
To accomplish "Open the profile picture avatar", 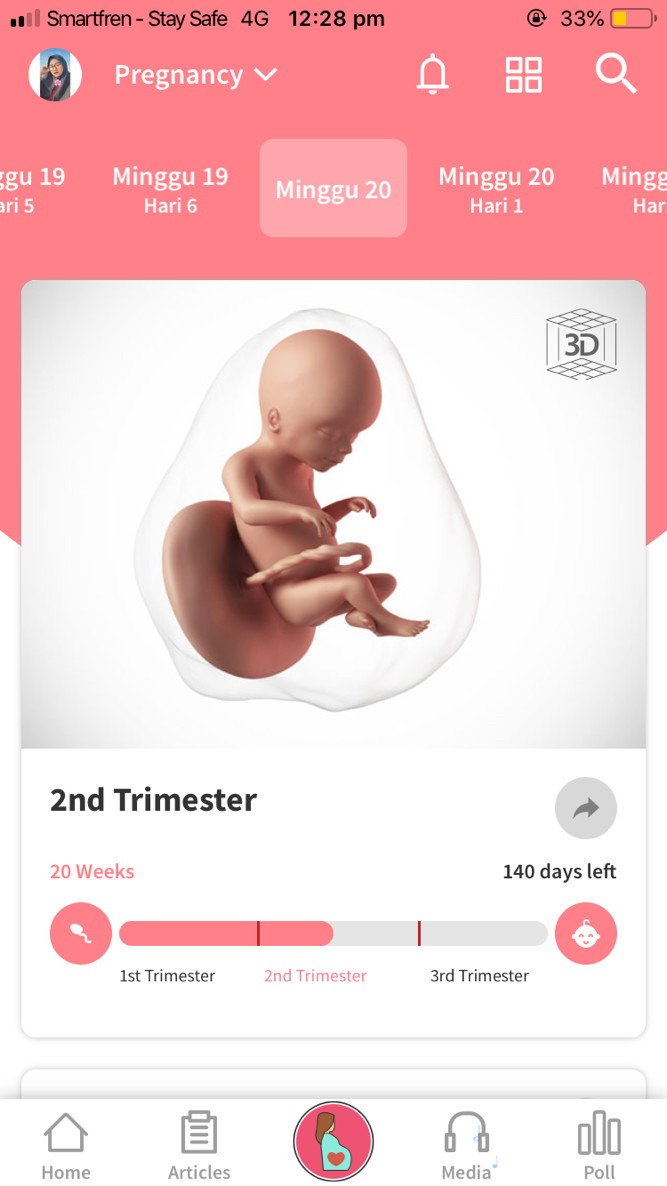I will [55, 75].
